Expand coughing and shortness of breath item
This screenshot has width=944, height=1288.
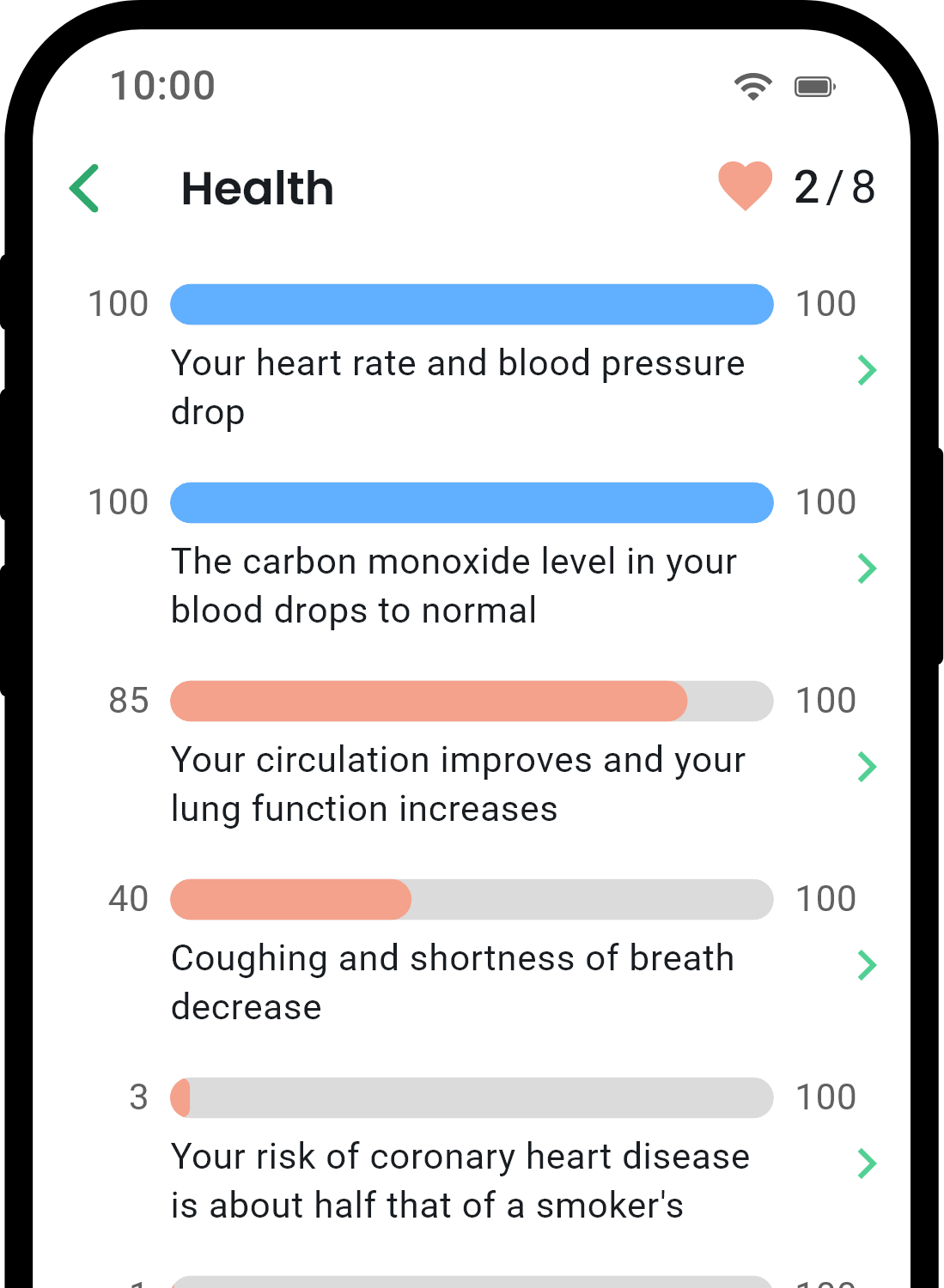tap(866, 965)
